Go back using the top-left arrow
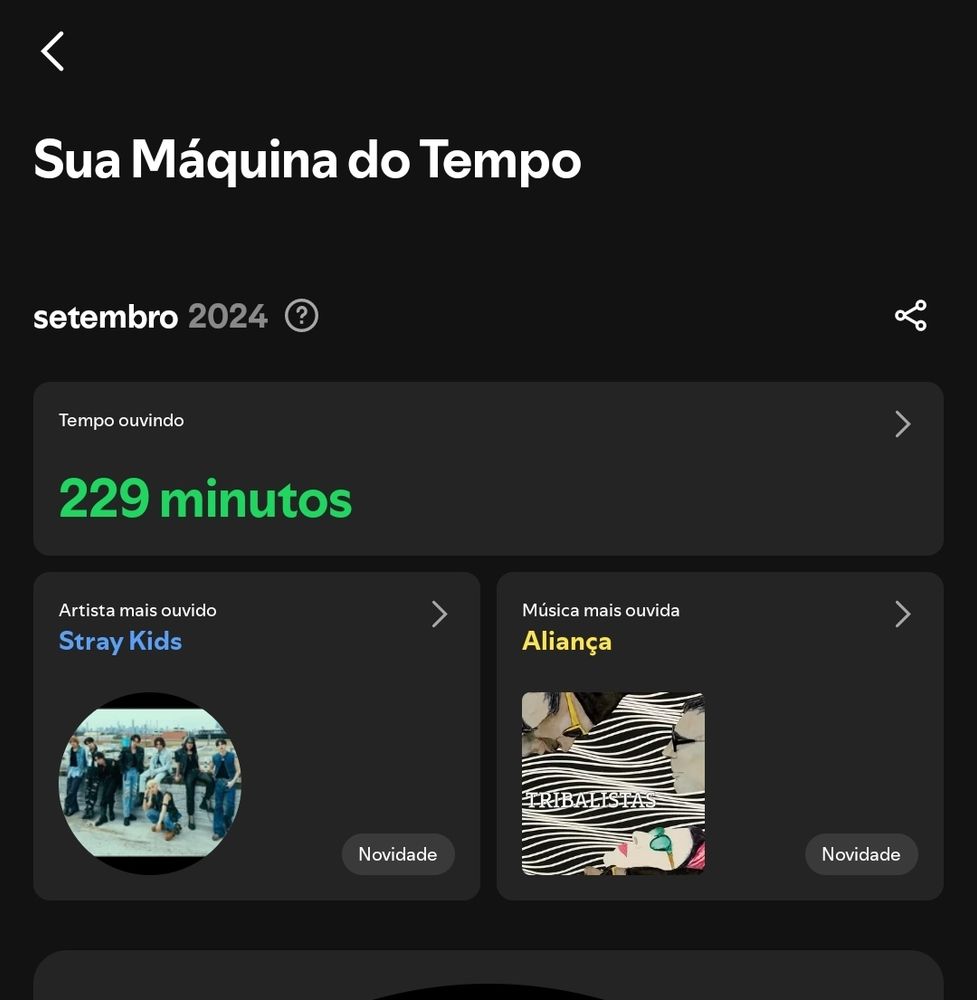Viewport: 977px width, 1000px height. (x=53, y=51)
